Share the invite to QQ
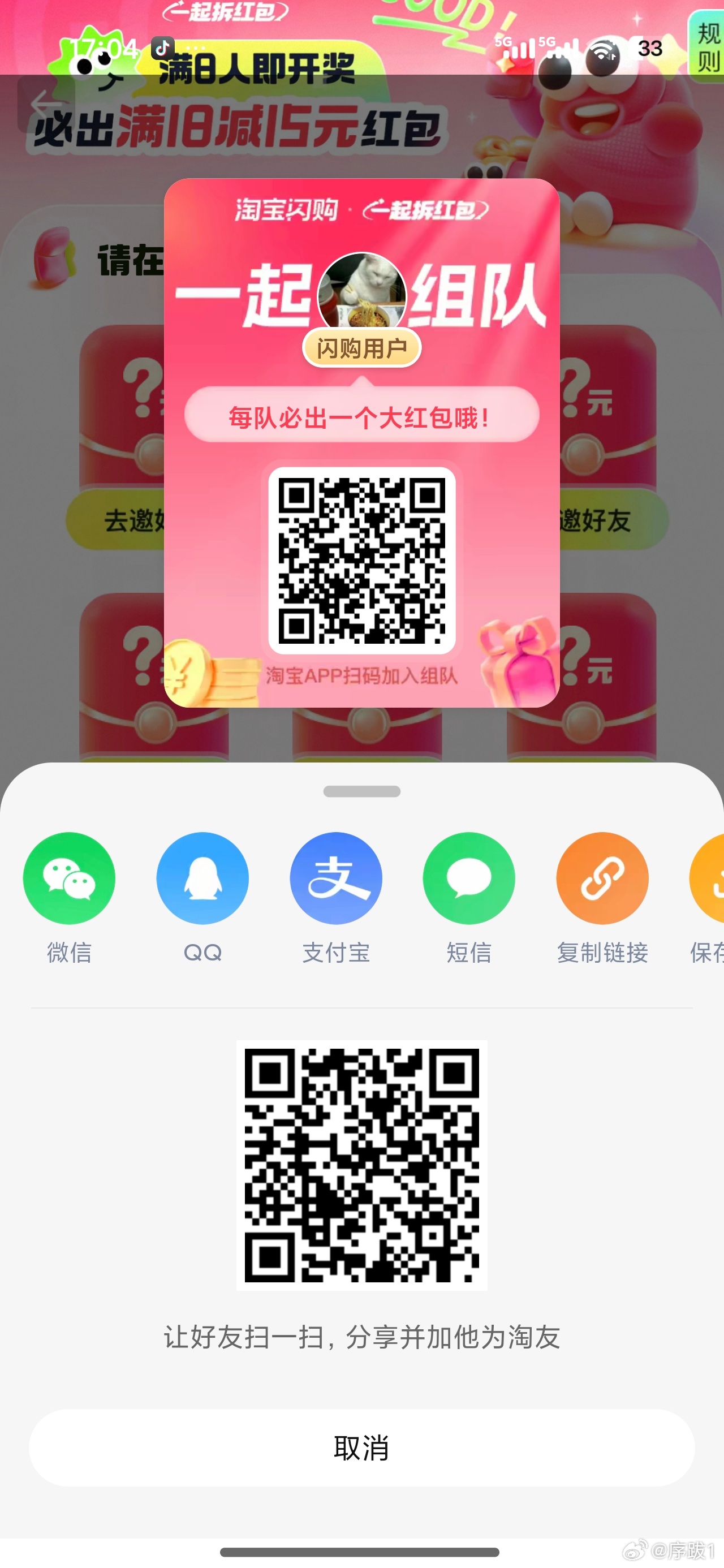This screenshot has width=724, height=1568. 202,878
